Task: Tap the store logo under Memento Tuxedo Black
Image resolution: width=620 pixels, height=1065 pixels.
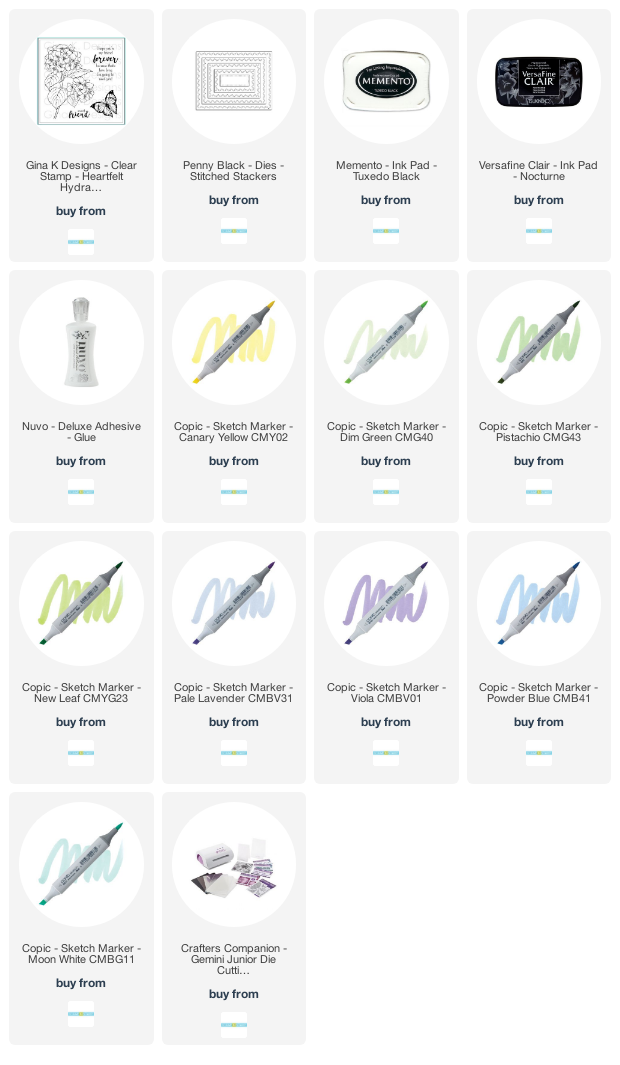Action: 386,231
